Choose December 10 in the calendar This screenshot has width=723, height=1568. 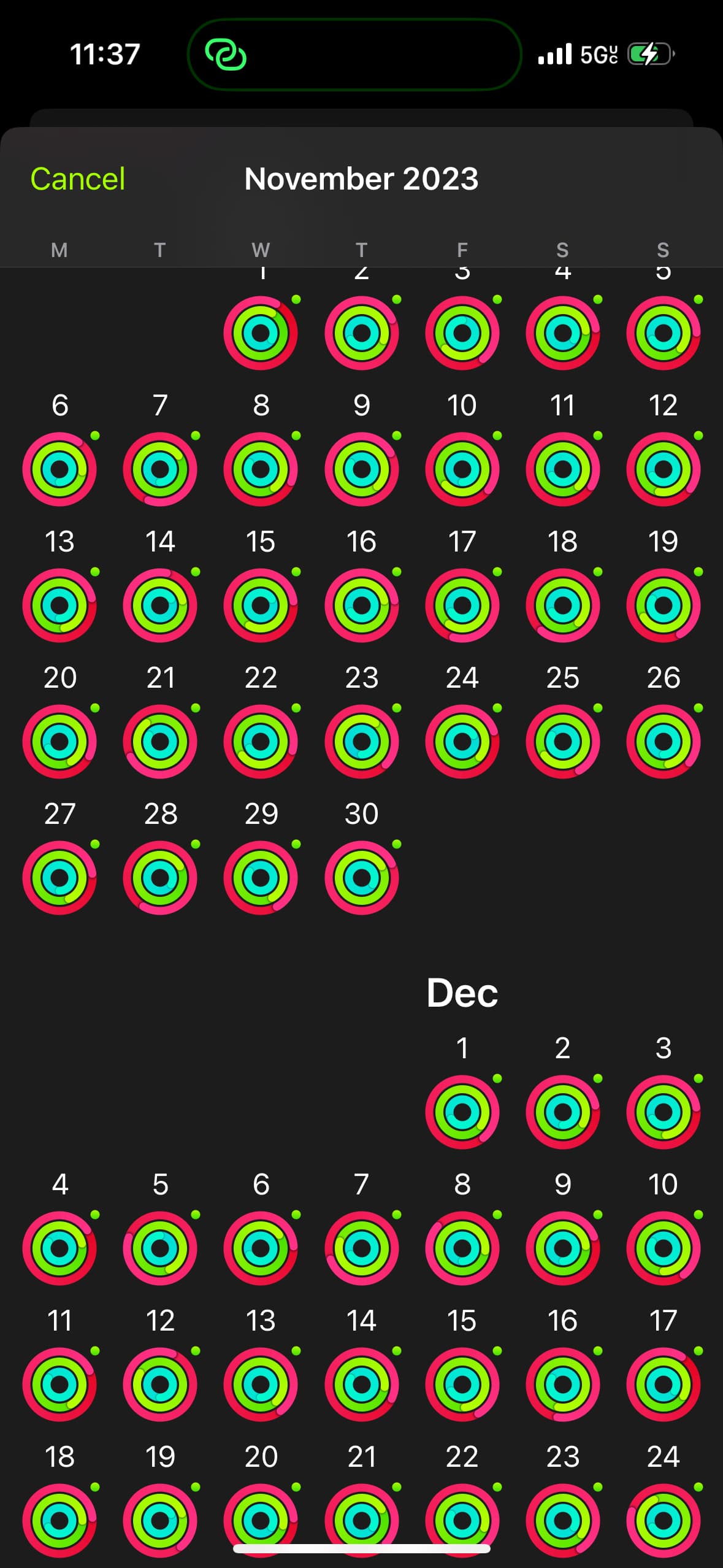[x=664, y=1248]
